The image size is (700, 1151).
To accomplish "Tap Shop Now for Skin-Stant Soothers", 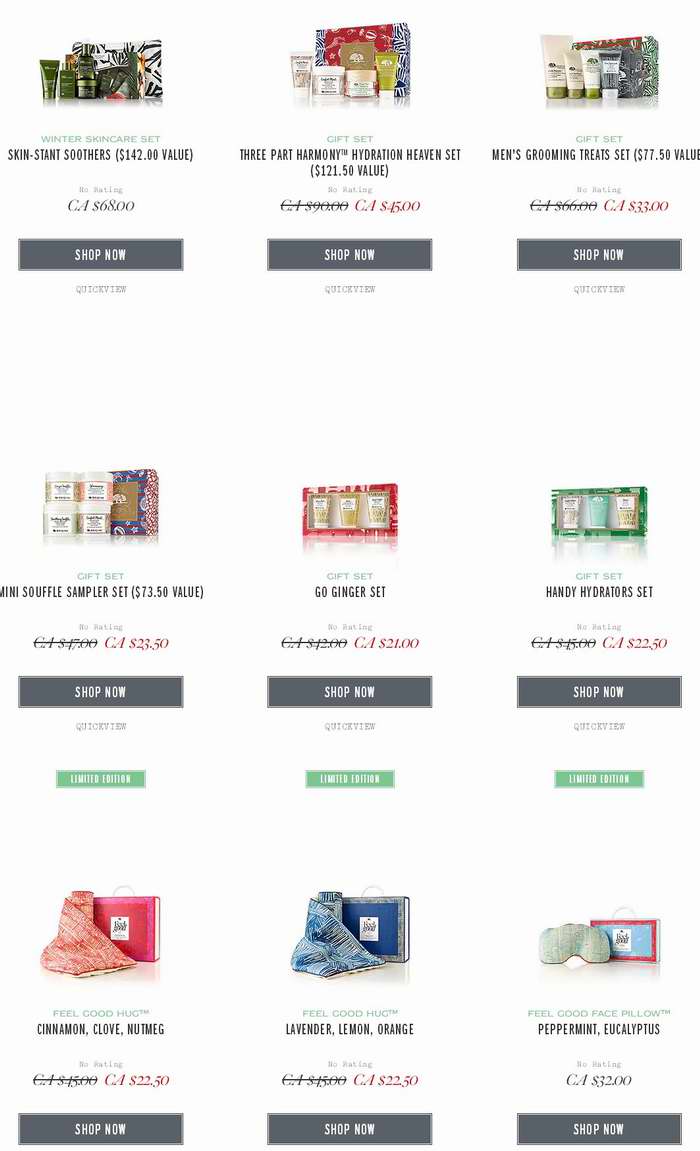I will click(101, 255).
